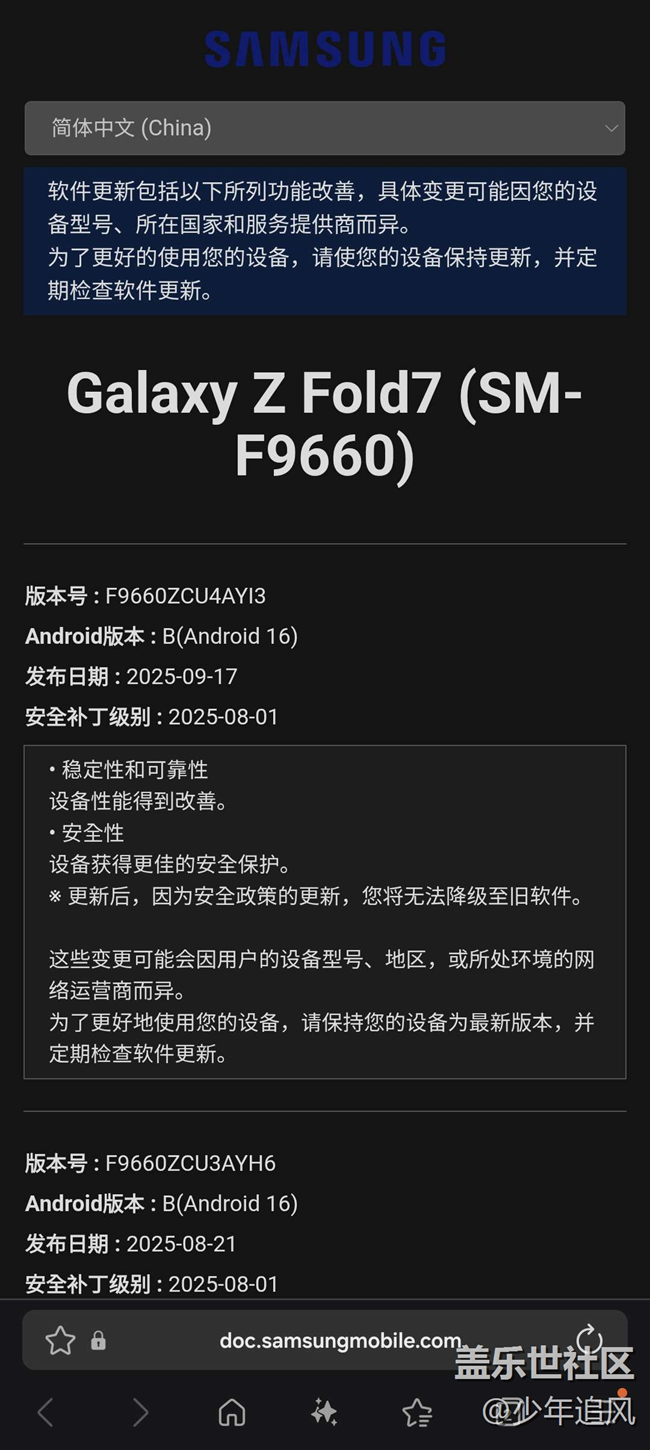Screen dimensions: 650x1450
Task: Tap the doc.samsungmobile.com address bar
Action: click(x=340, y=1341)
